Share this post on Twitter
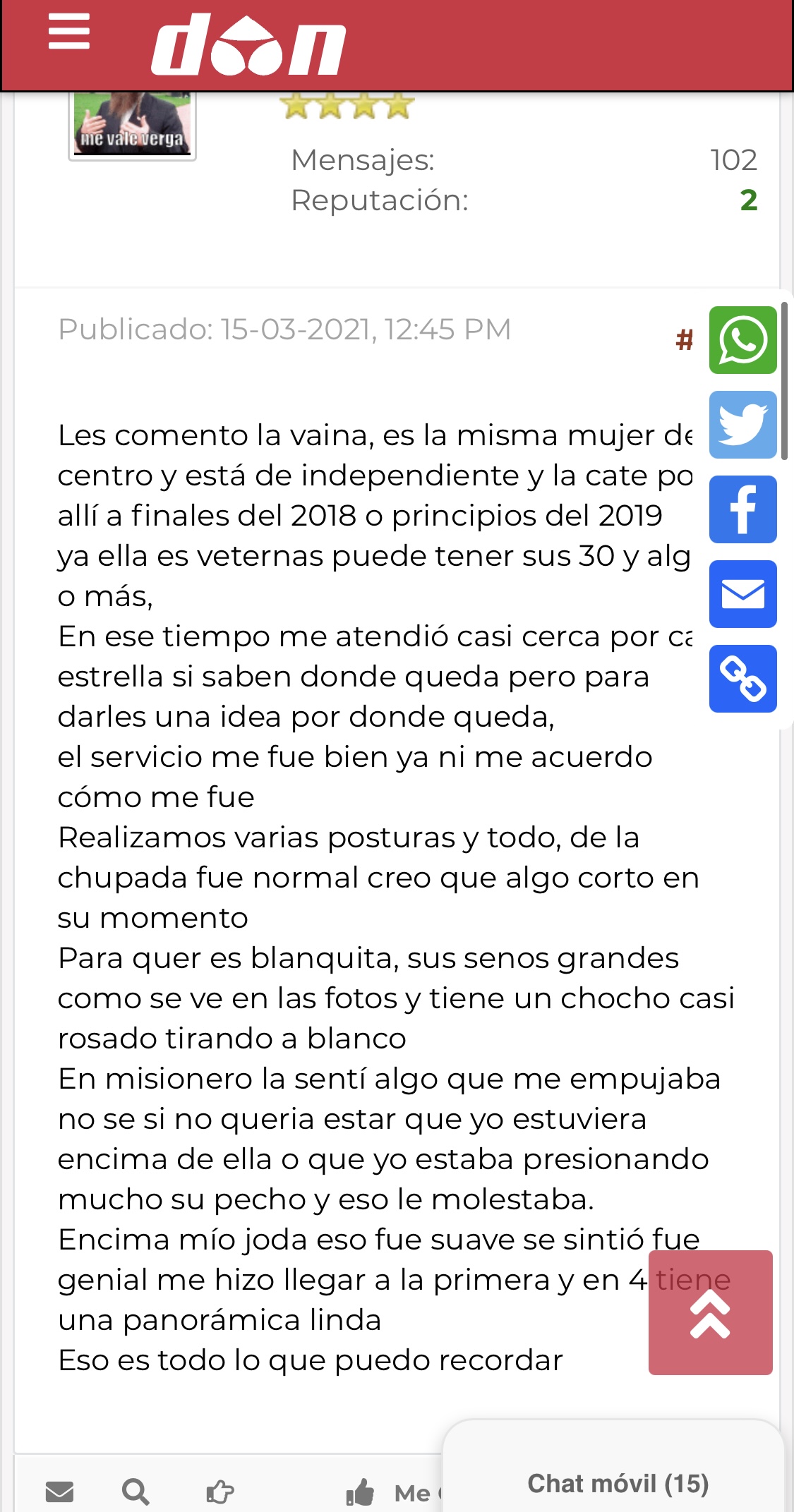This screenshot has width=794, height=1512. [742, 425]
